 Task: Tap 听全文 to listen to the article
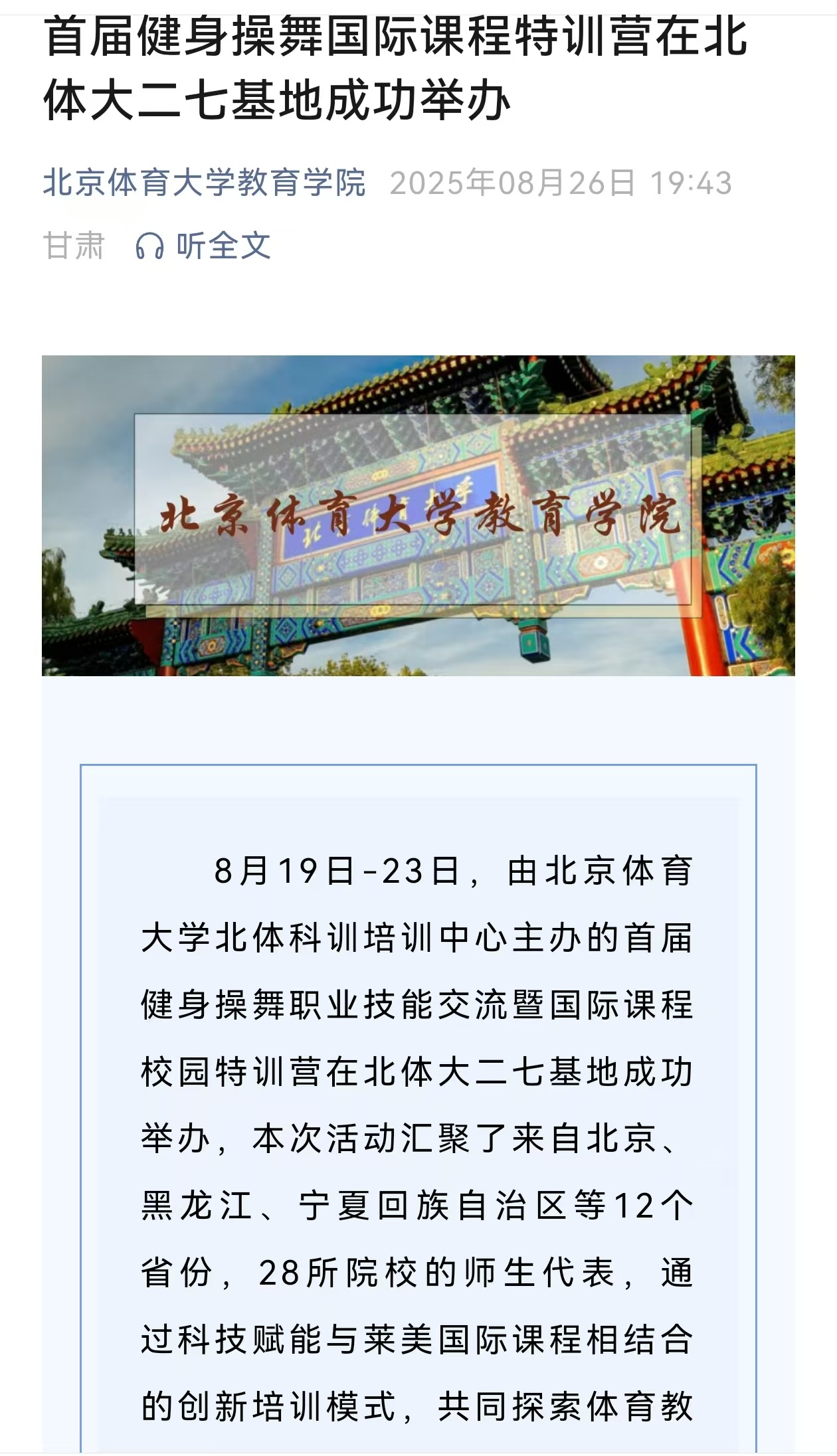(x=204, y=246)
